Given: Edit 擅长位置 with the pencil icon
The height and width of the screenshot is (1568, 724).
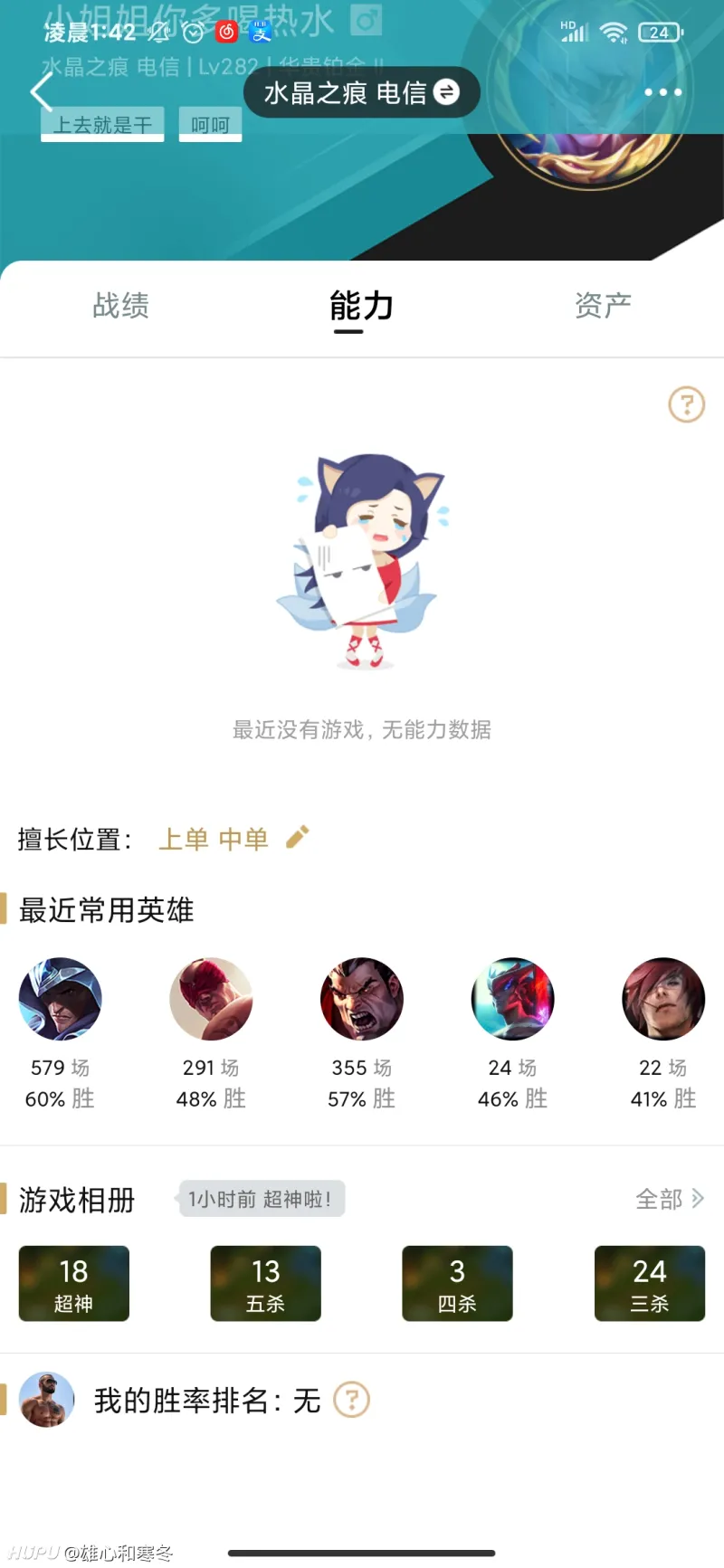Looking at the screenshot, I should [x=297, y=837].
